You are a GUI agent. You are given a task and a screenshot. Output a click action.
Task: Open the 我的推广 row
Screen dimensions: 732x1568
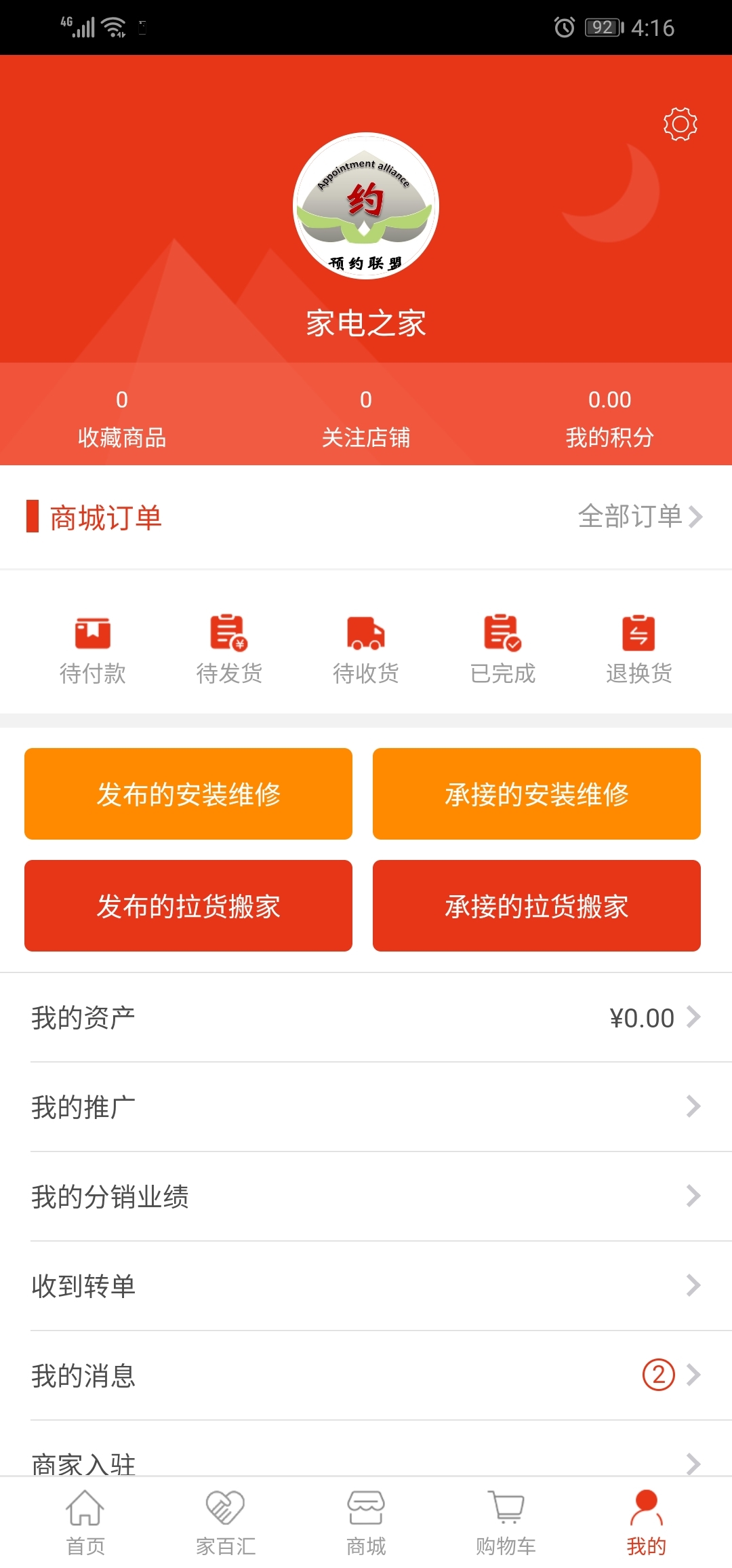point(366,1107)
